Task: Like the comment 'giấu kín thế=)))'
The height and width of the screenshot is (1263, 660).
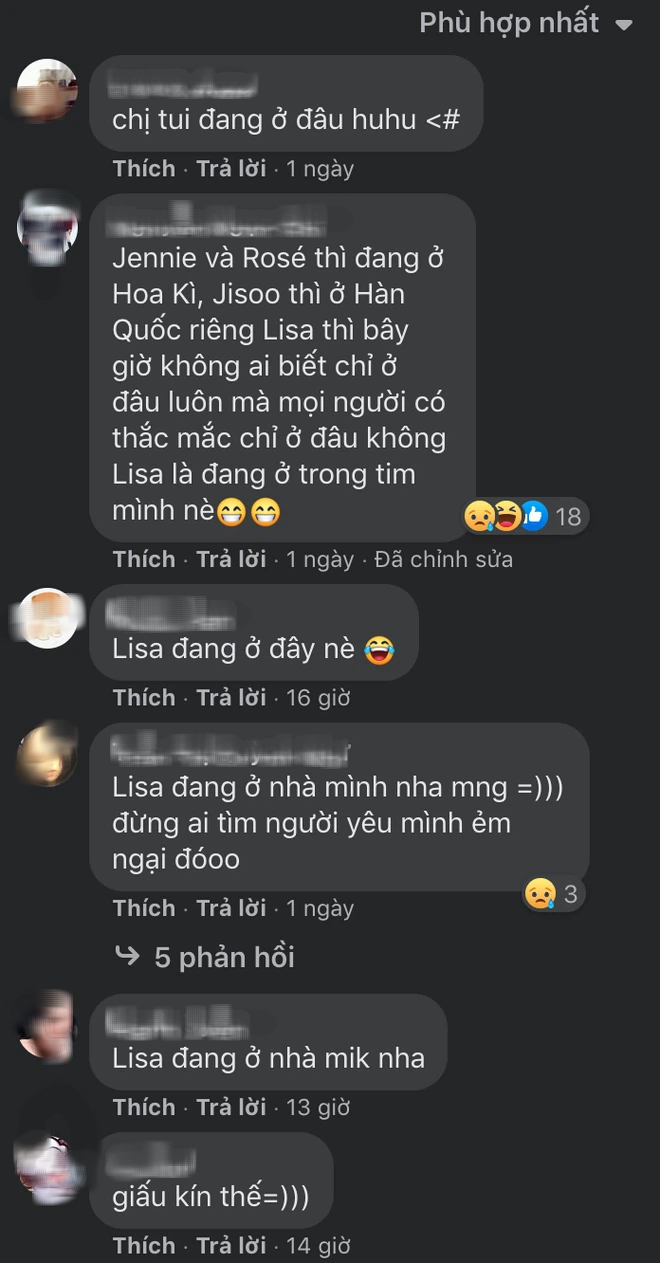Action: click(x=144, y=1245)
